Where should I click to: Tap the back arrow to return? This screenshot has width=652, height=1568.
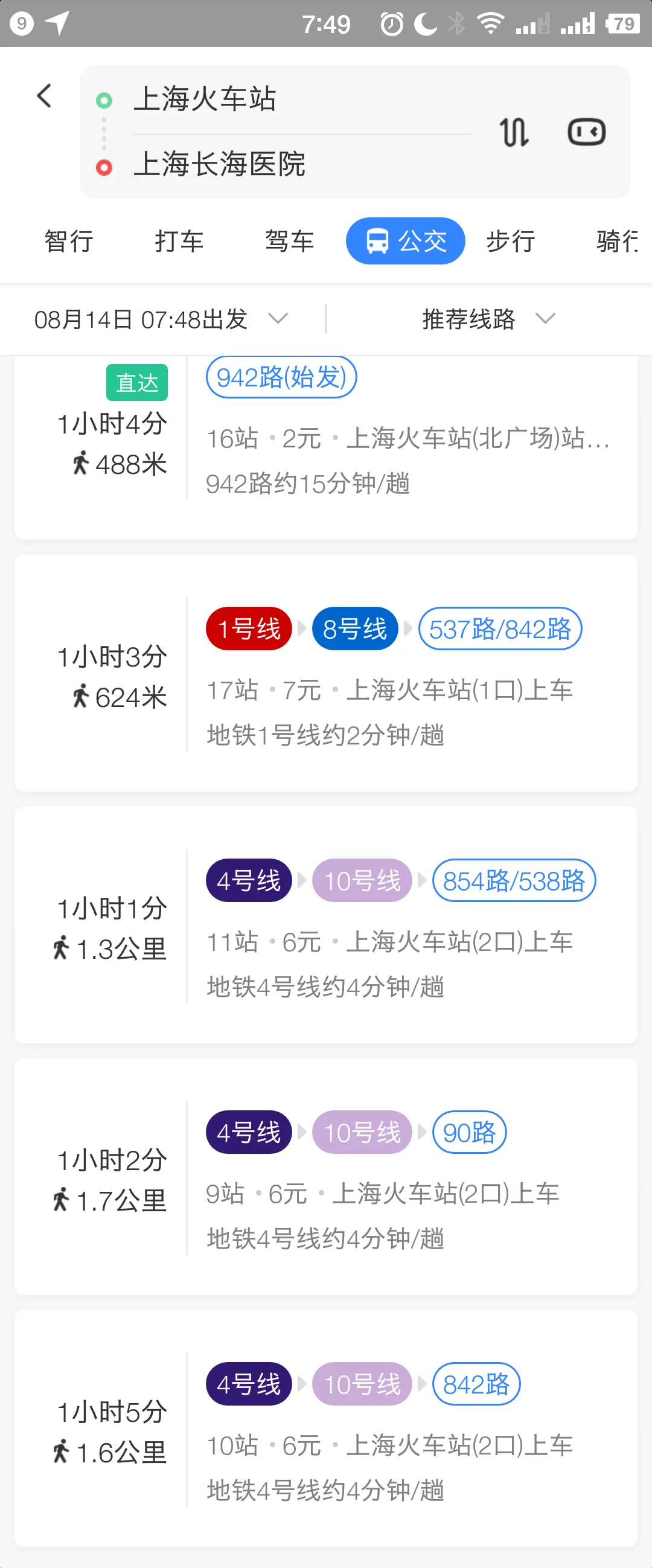pos(43,95)
